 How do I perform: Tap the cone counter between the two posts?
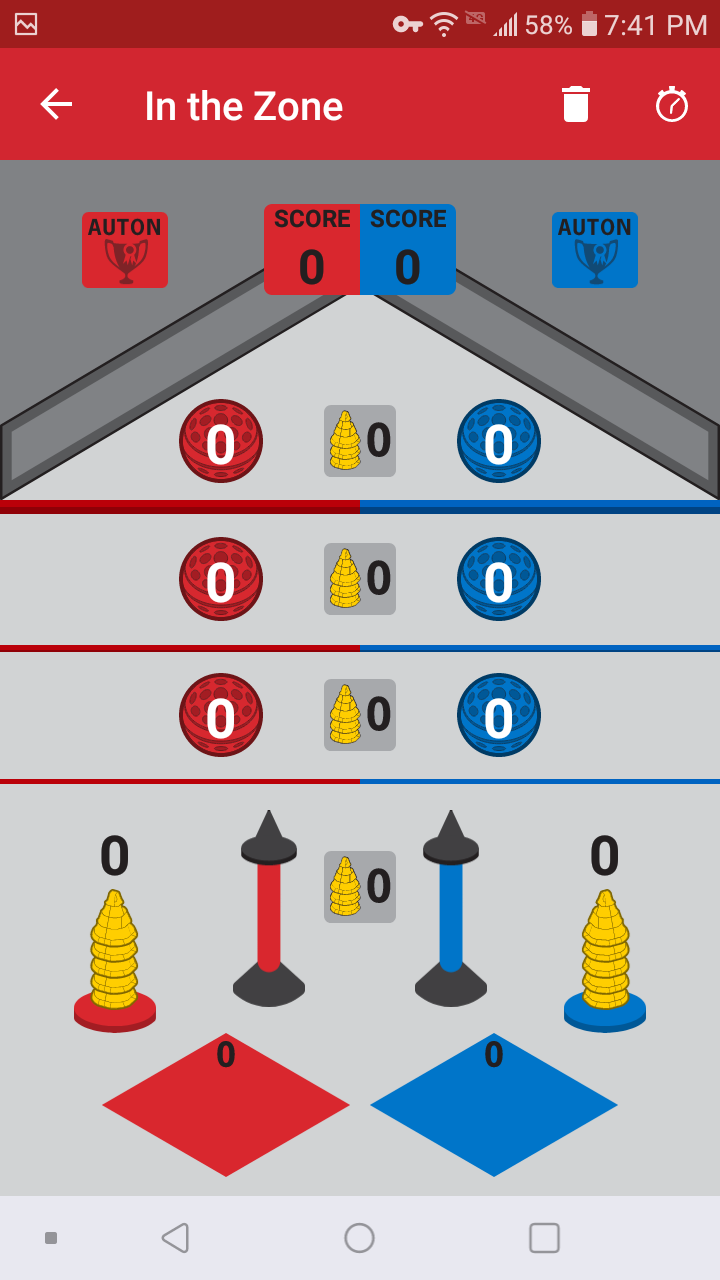coord(360,887)
